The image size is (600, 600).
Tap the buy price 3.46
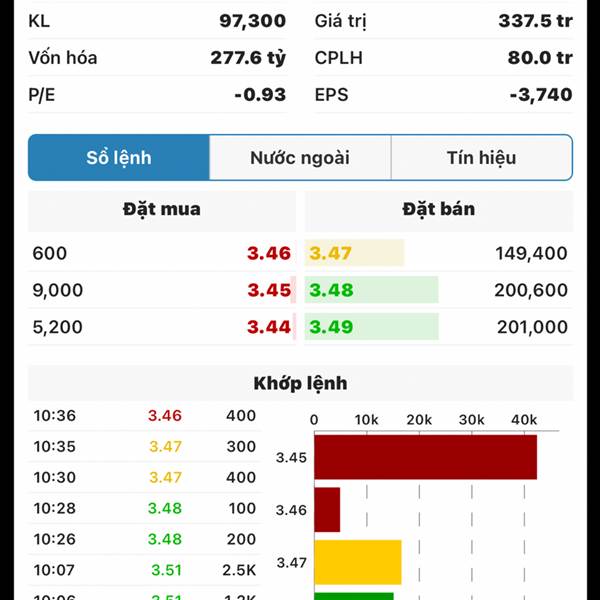pyautogui.click(x=268, y=253)
